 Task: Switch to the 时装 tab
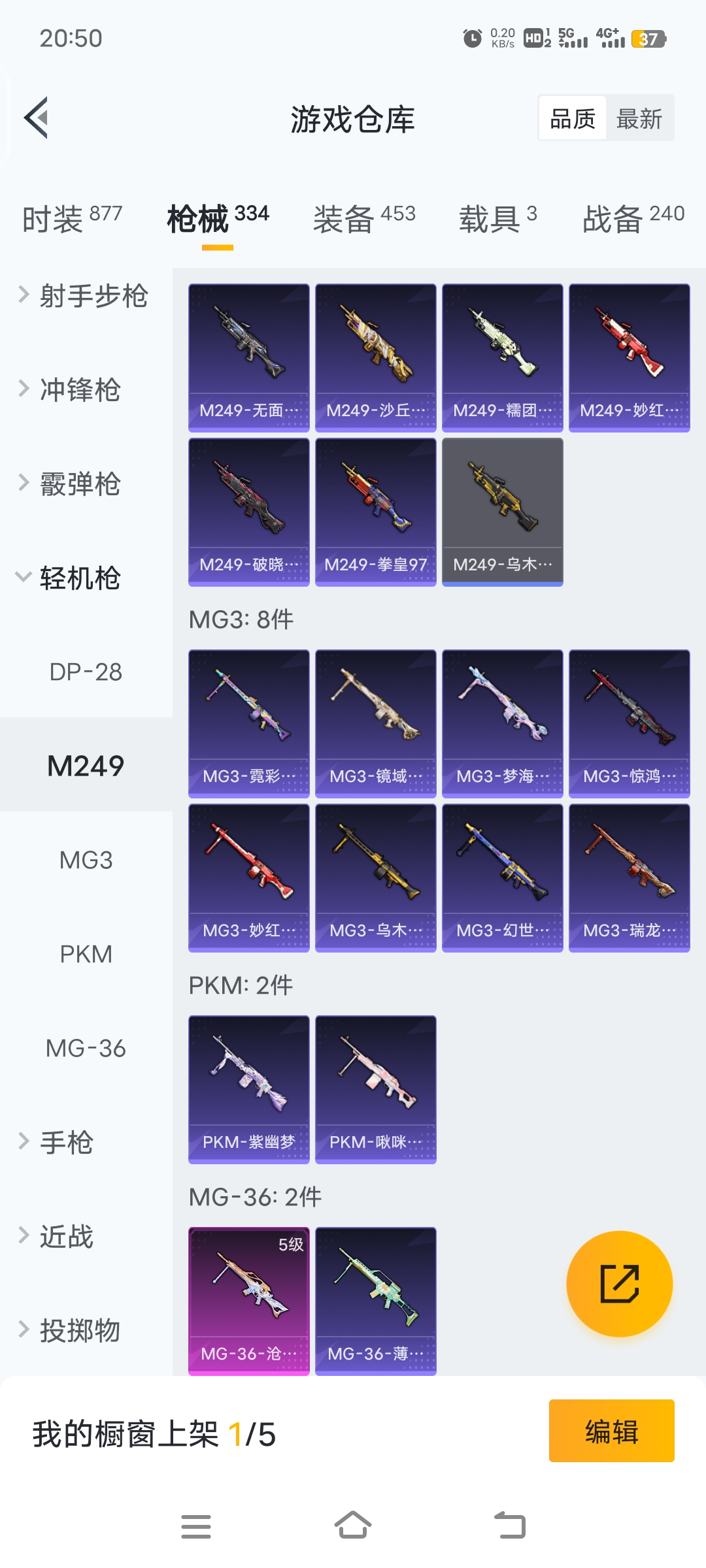pos(73,218)
